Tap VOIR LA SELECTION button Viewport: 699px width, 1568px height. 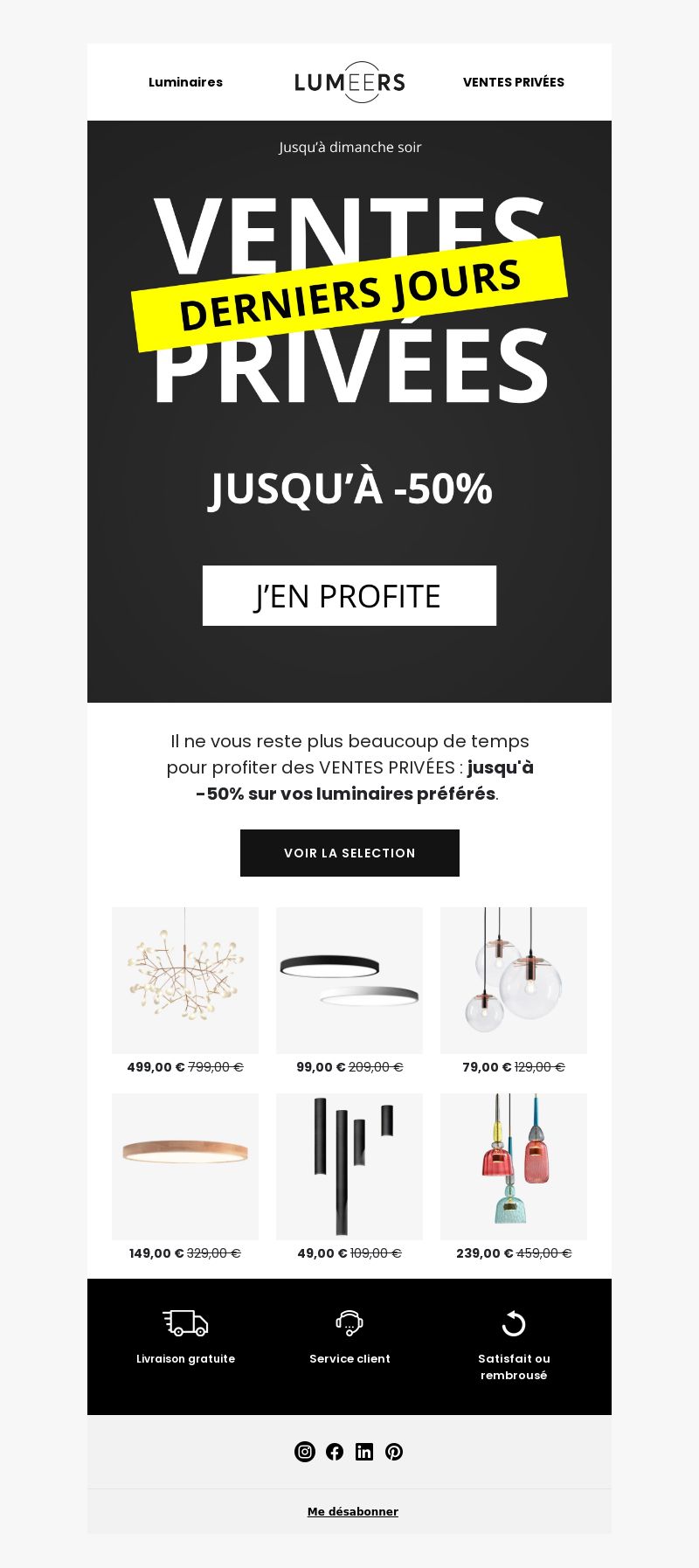[x=349, y=853]
